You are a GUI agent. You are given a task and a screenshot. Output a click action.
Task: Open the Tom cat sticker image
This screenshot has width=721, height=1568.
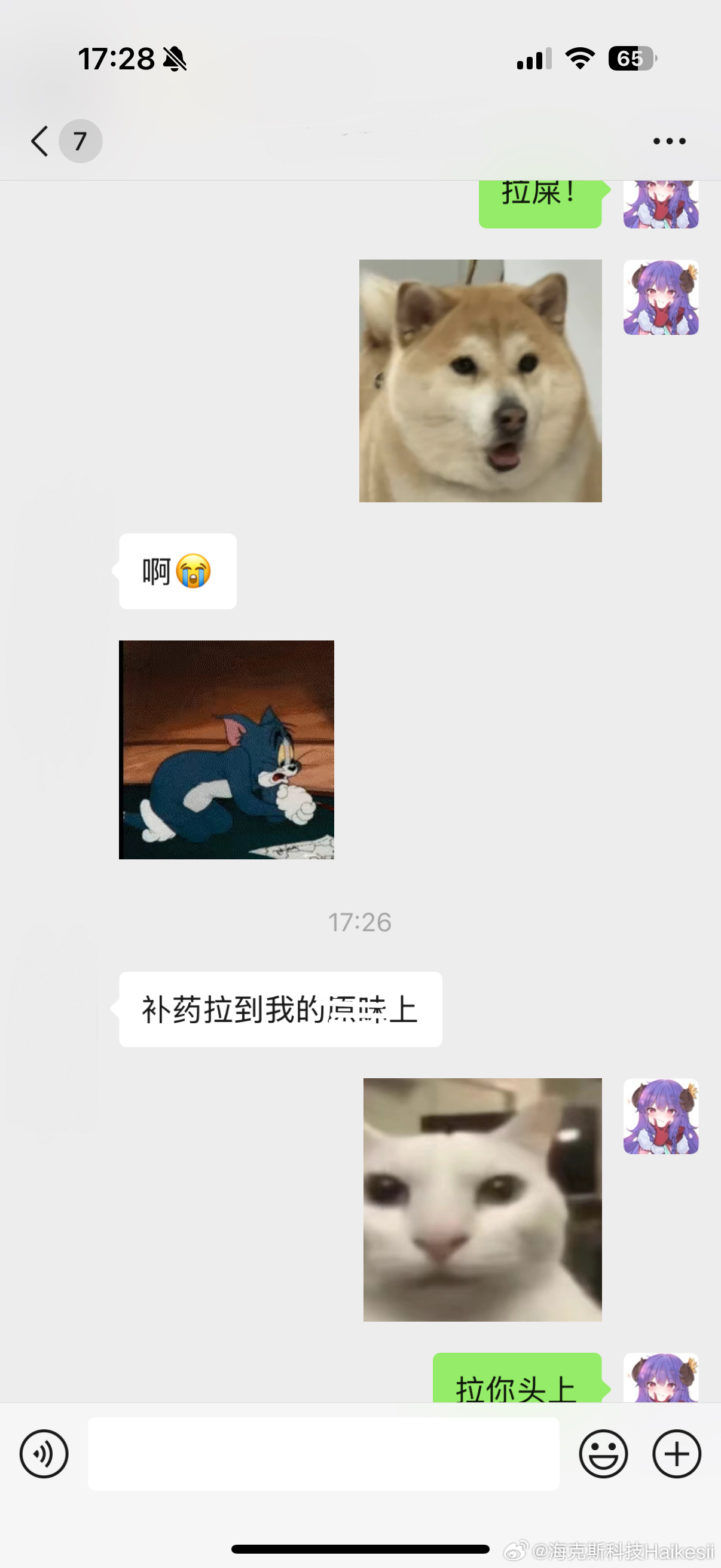coord(227,749)
